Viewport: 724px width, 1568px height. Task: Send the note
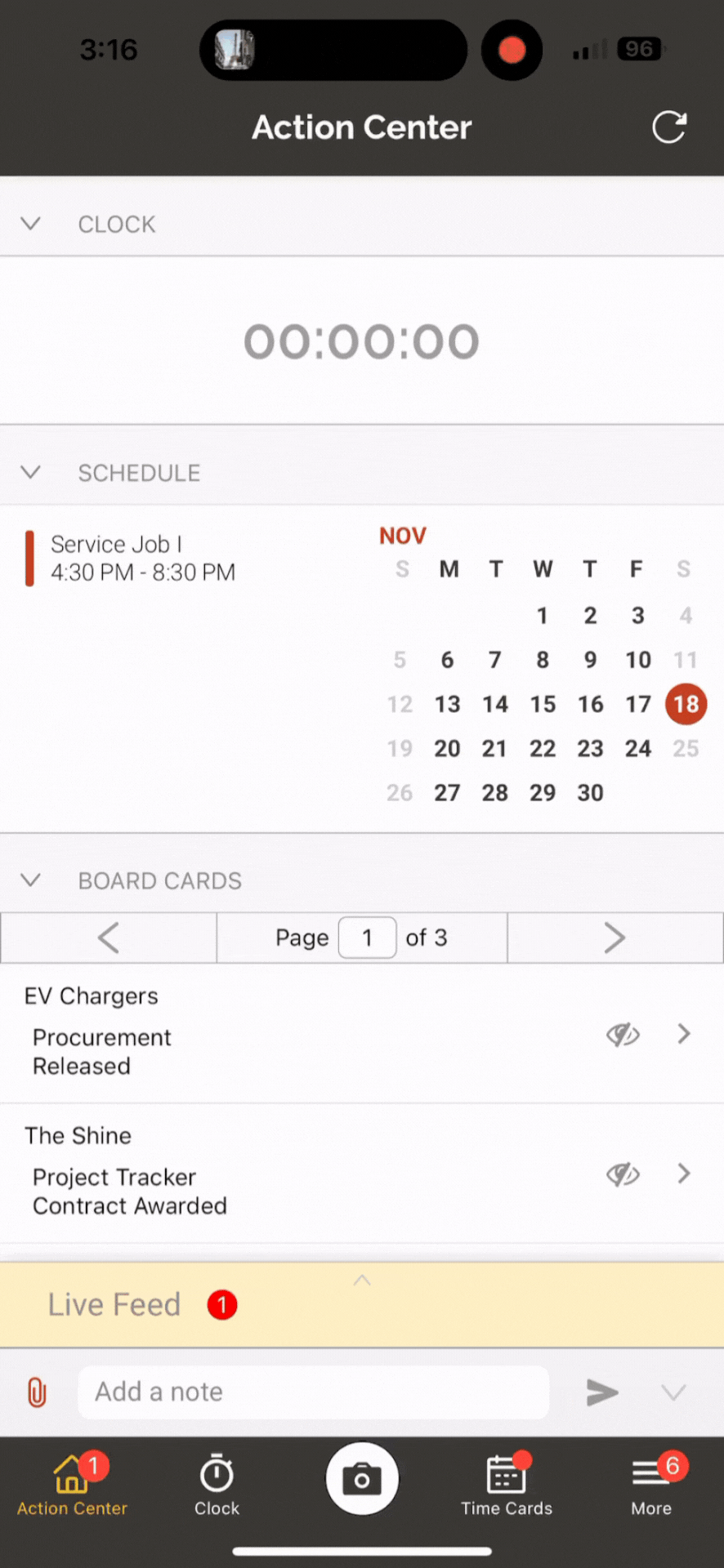(x=602, y=1392)
